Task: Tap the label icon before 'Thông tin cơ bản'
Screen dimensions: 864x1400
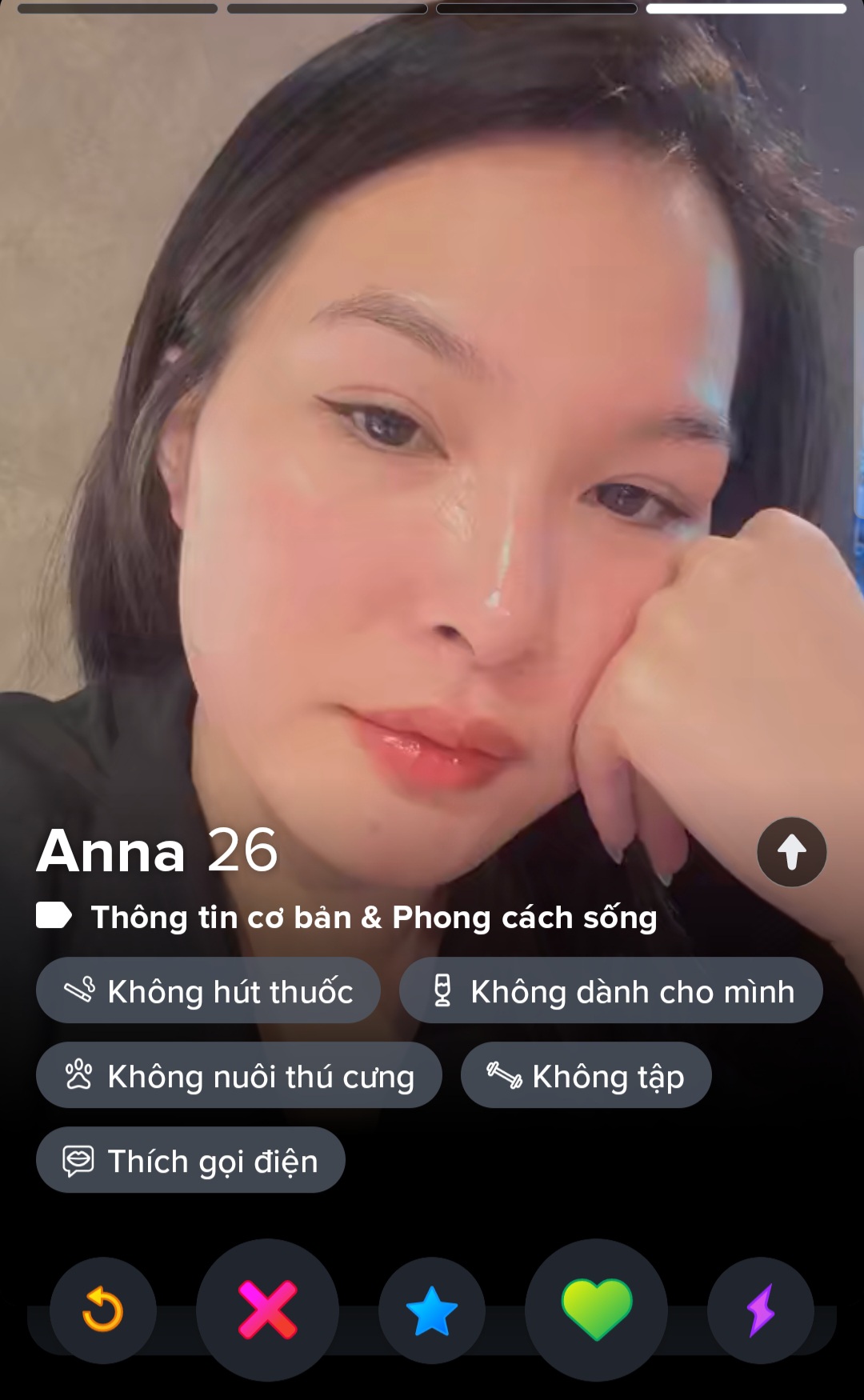Action: click(53, 916)
